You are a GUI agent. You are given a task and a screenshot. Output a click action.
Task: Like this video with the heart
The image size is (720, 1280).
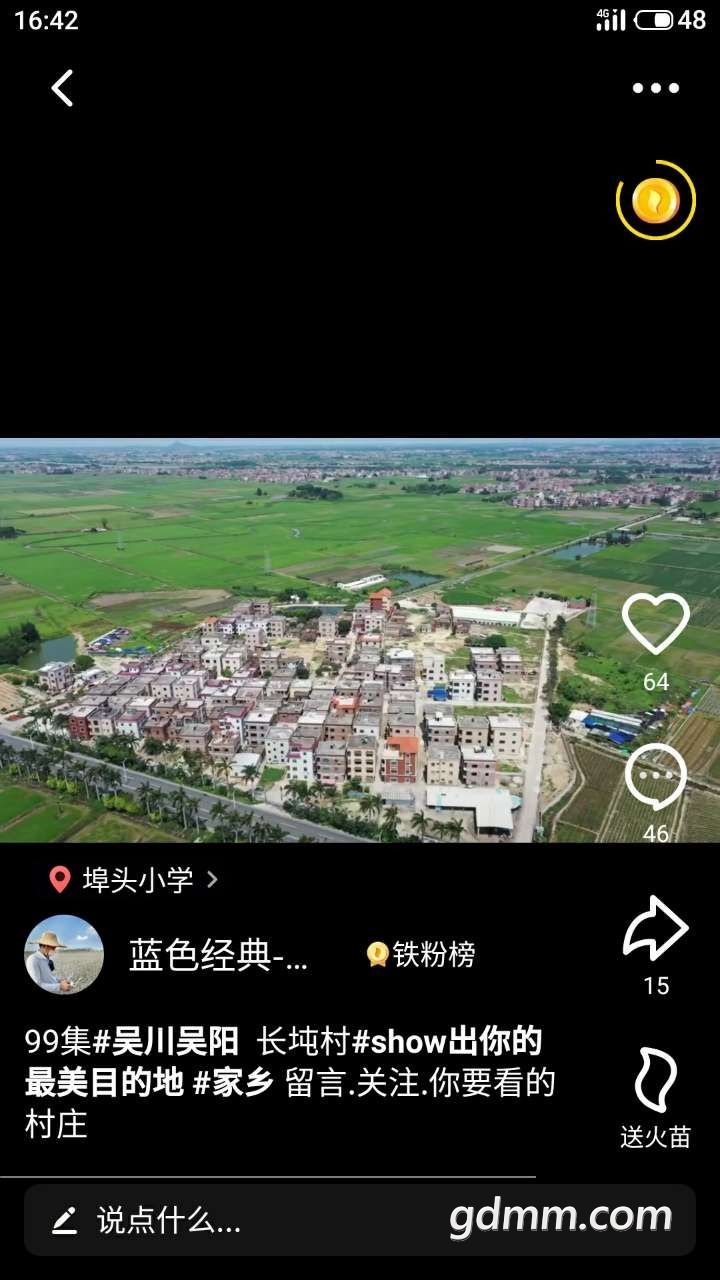coord(655,625)
